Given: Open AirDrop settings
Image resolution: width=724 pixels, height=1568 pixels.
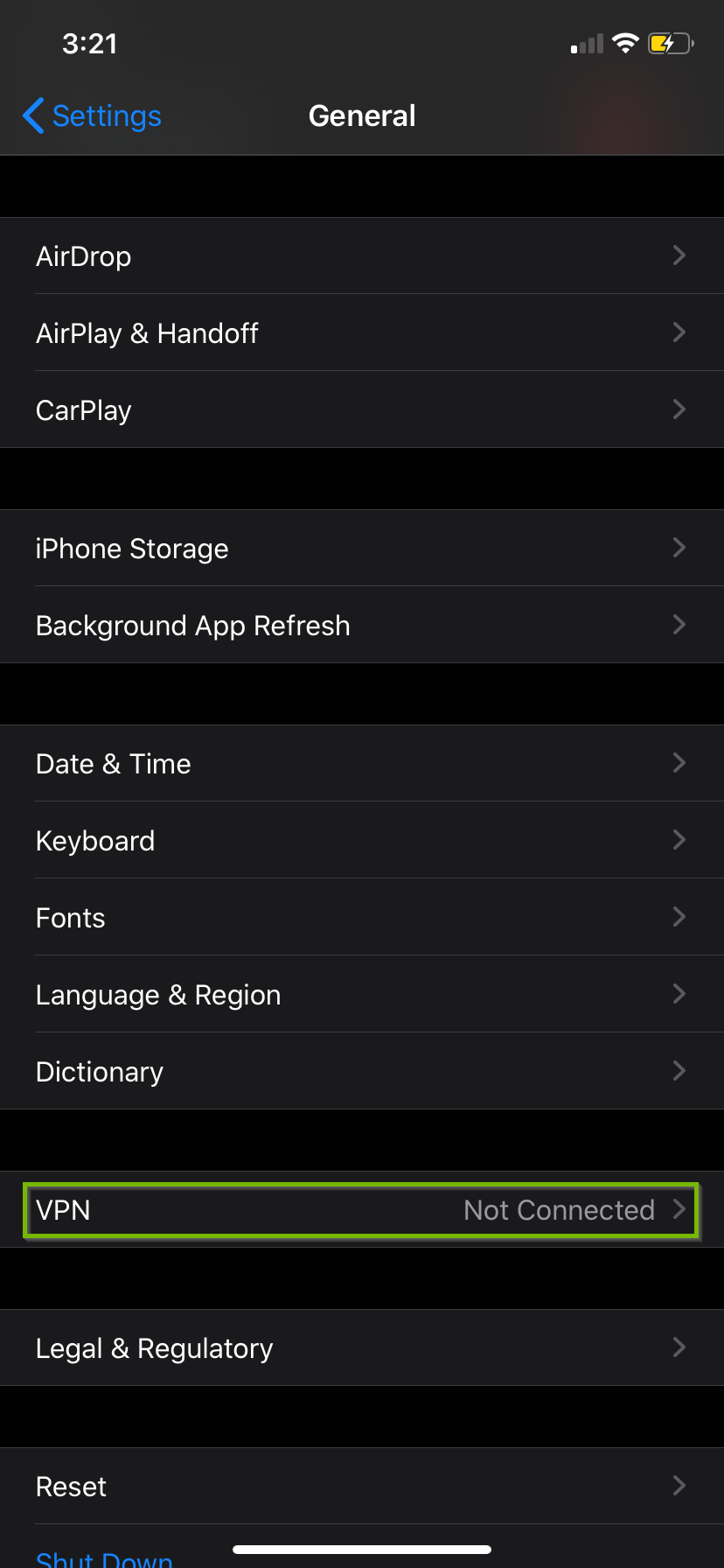Looking at the screenshot, I should [83, 255].
